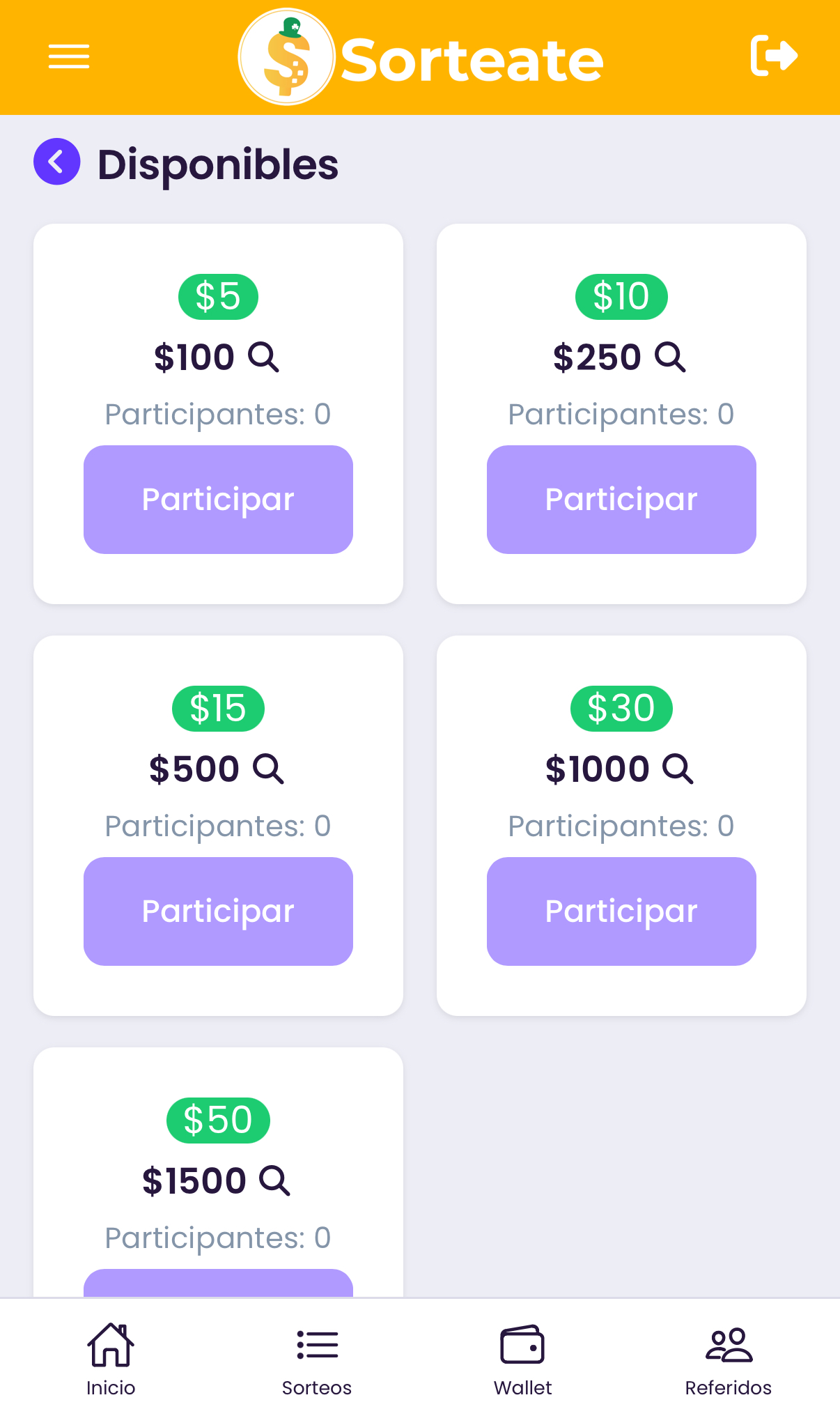Open the Referidos tab
Image resolution: width=840 pixels, height=1409 pixels.
729,1357
